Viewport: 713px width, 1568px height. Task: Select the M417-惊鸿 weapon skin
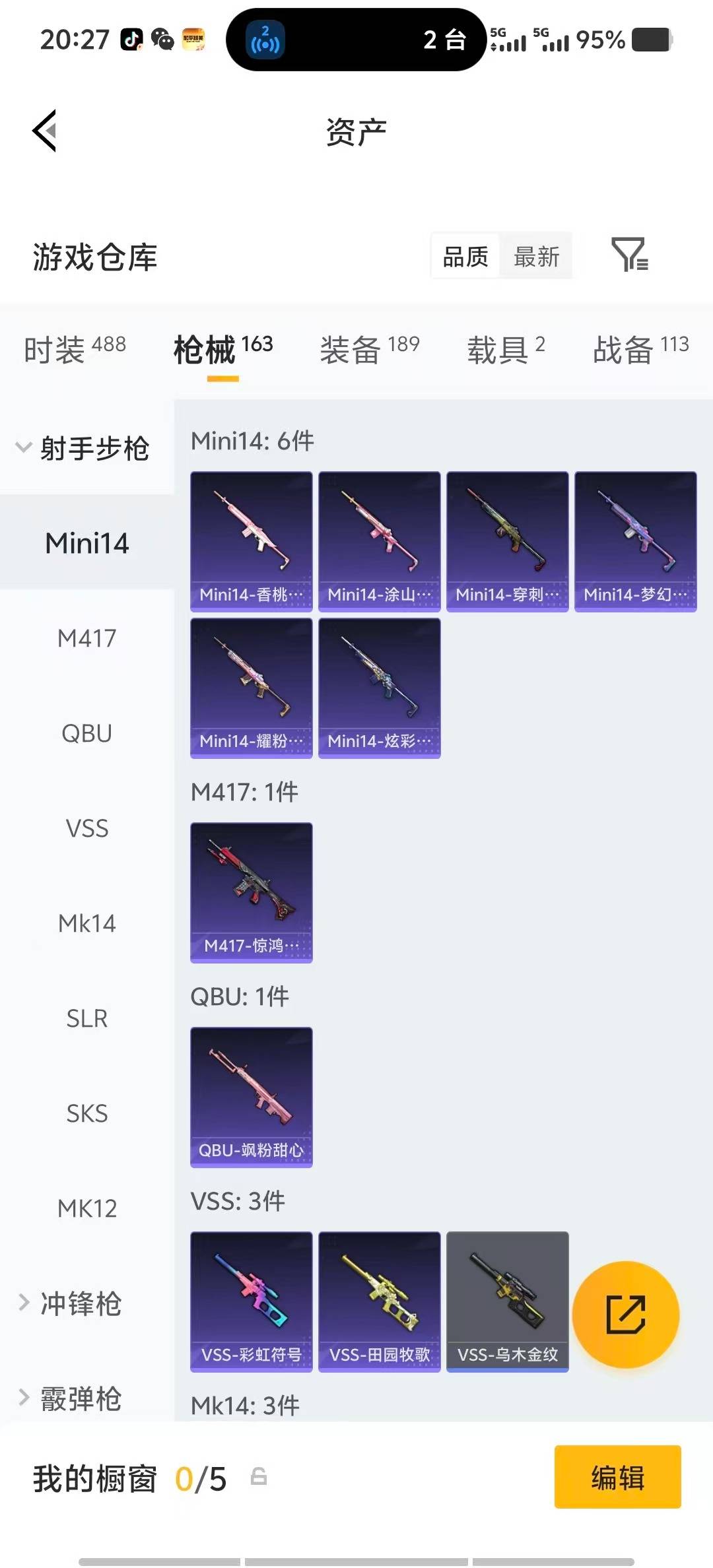click(x=251, y=892)
